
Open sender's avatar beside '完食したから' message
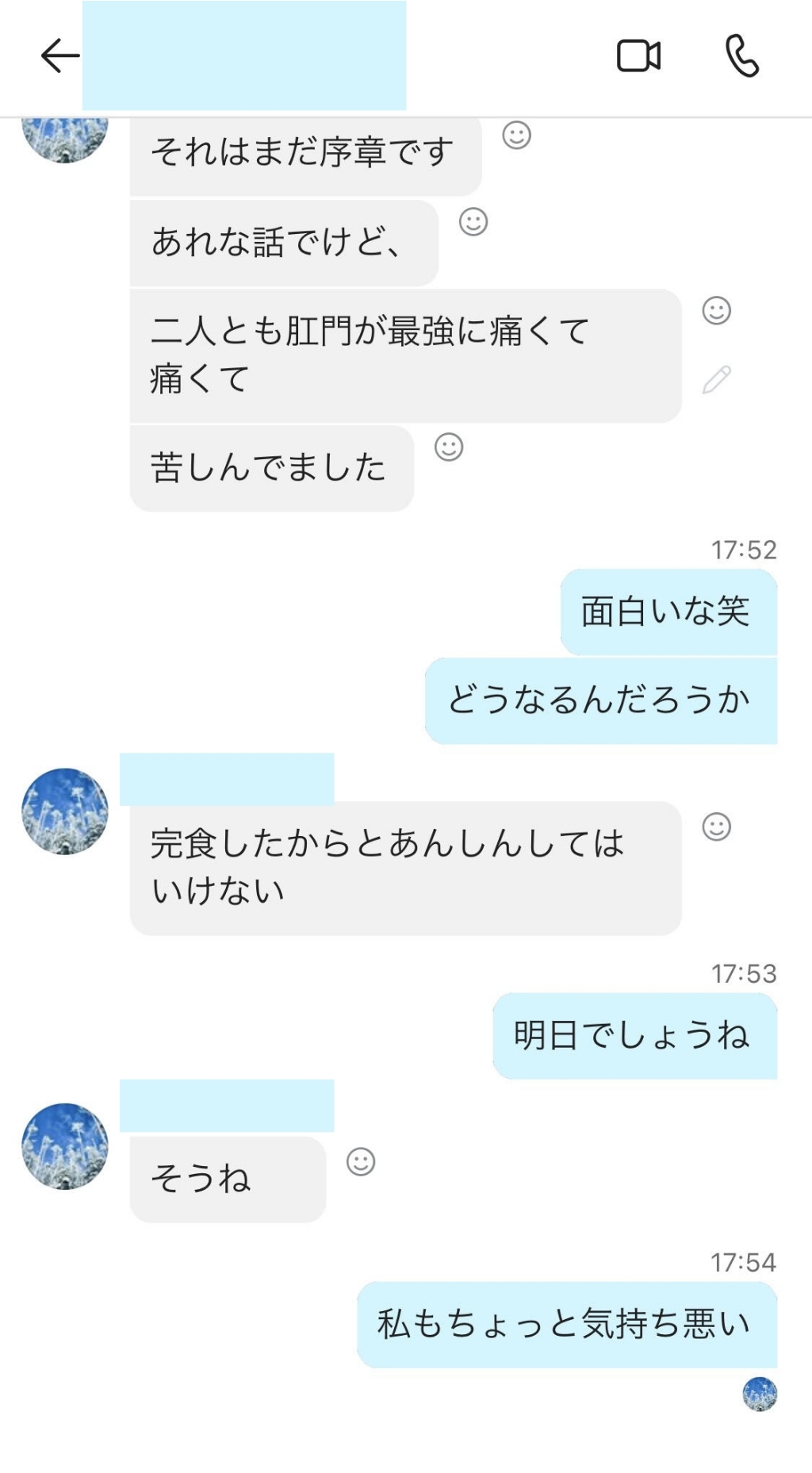(65, 811)
